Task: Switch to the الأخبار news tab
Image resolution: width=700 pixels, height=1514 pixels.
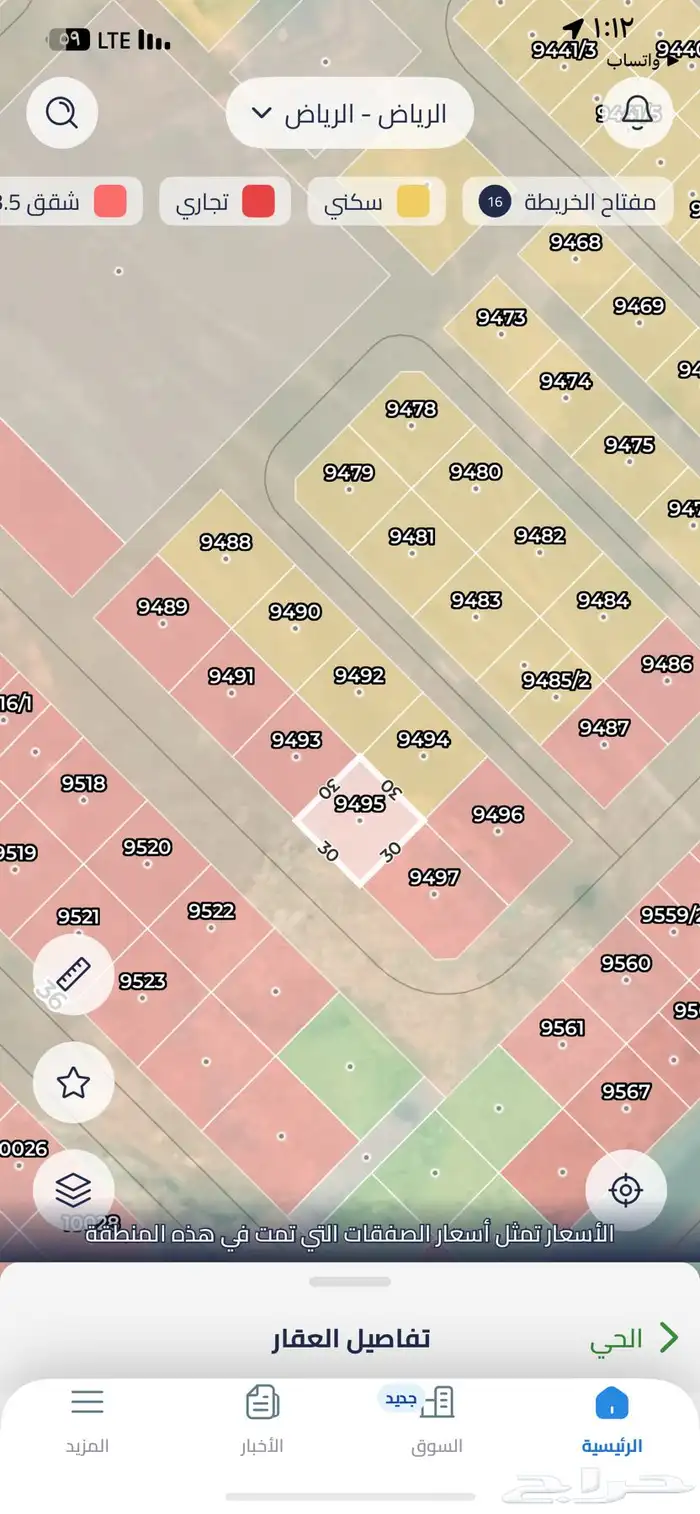Action: coord(262,1420)
